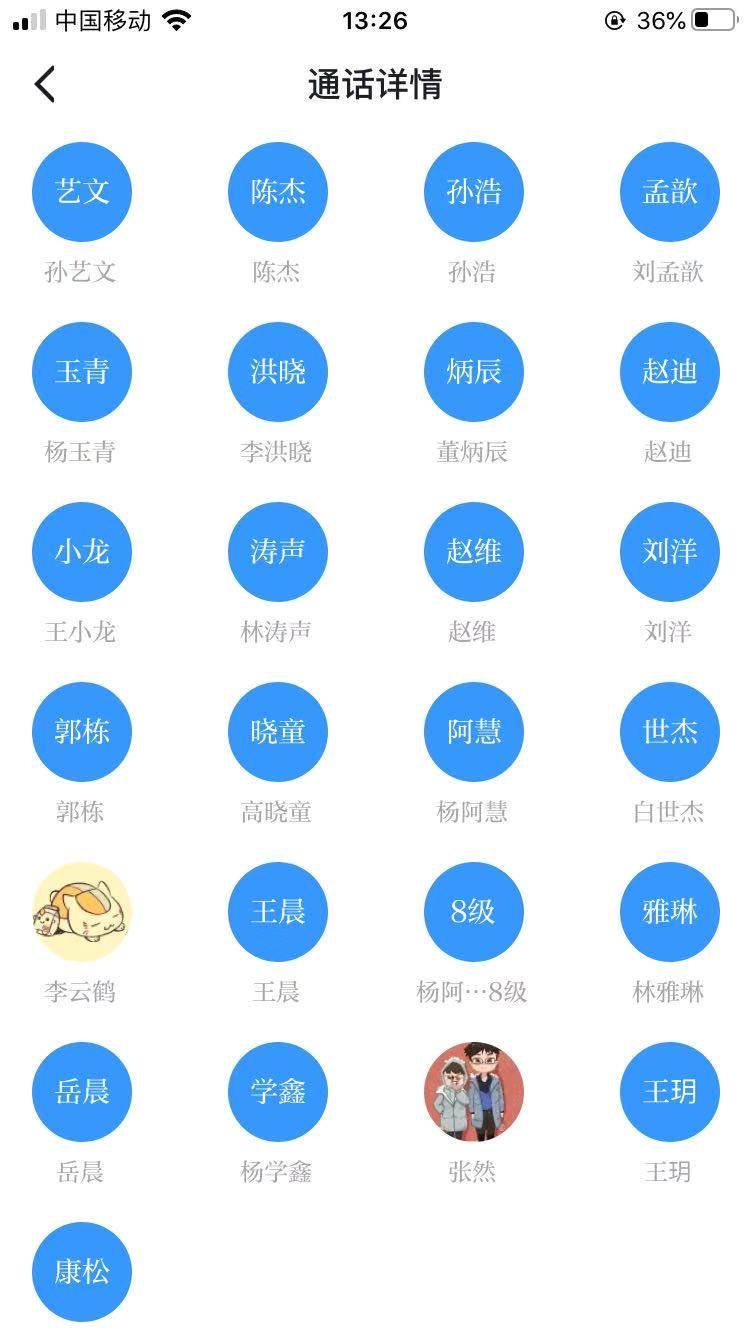Screen dimensions: 750x1334
Task: Tap 杨学鑫's avatar
Action: coord(277,1092)
